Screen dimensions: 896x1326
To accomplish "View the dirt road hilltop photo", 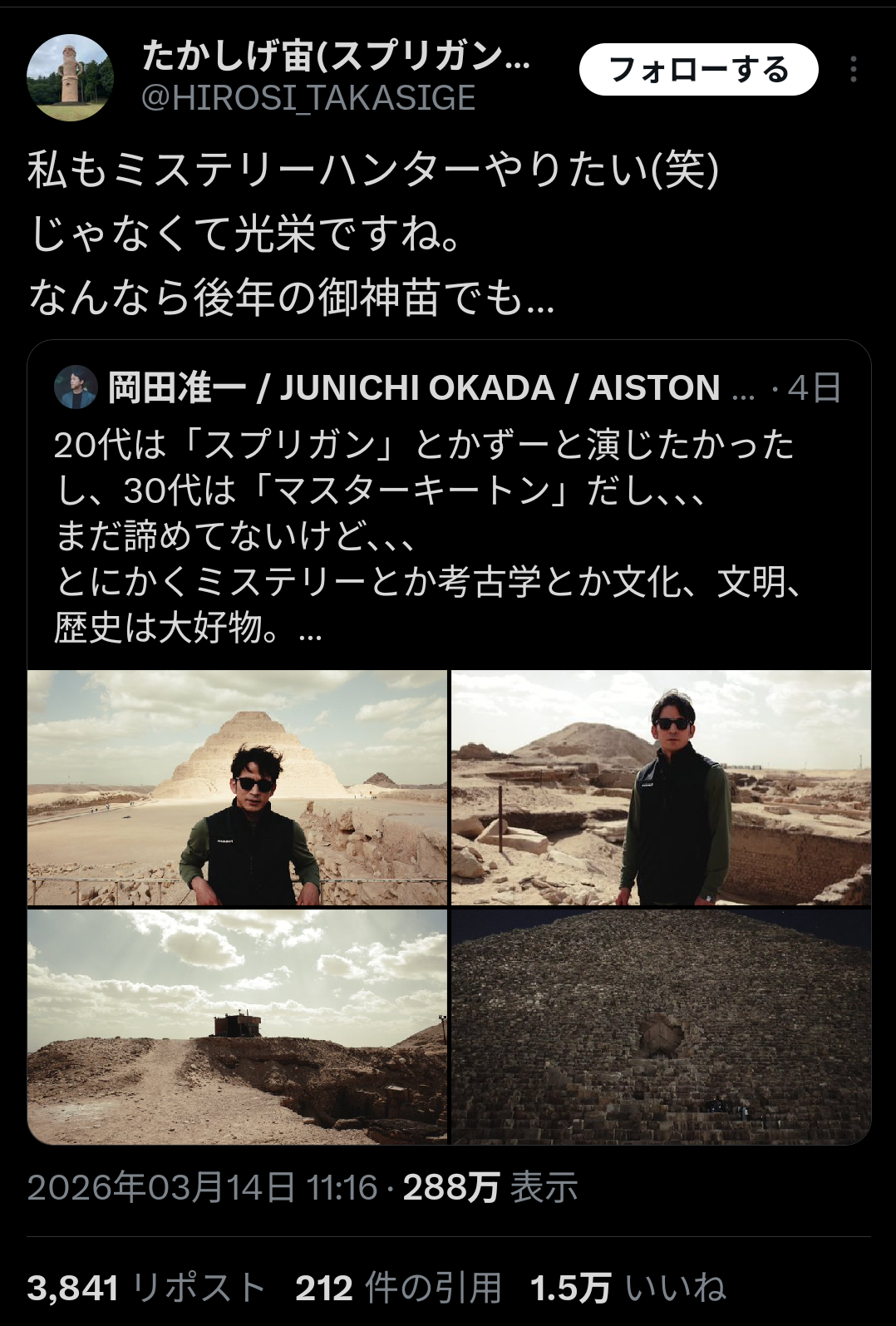I will coord(237,1027).
